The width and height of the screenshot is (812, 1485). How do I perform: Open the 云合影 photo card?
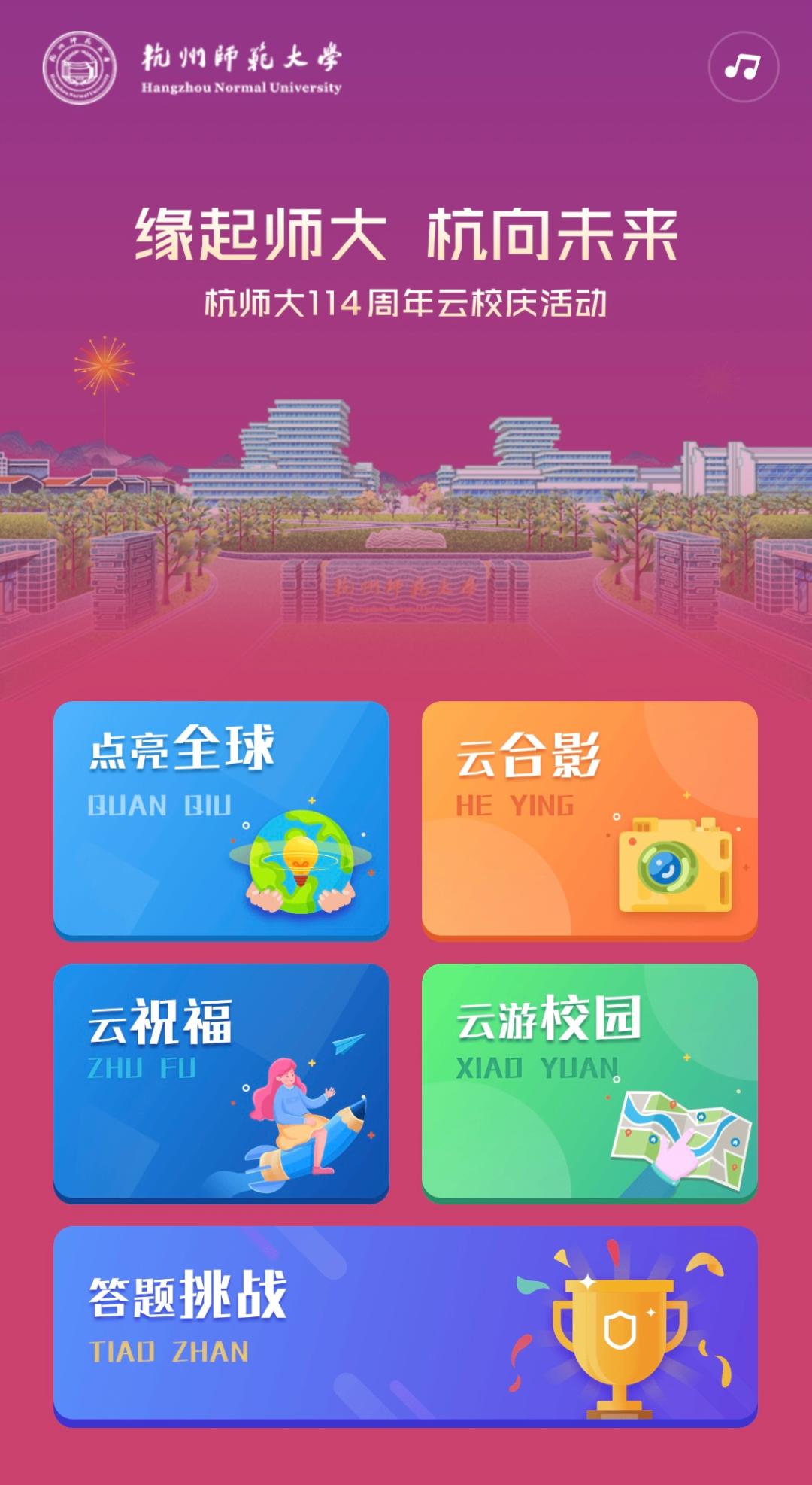[589, 820]
